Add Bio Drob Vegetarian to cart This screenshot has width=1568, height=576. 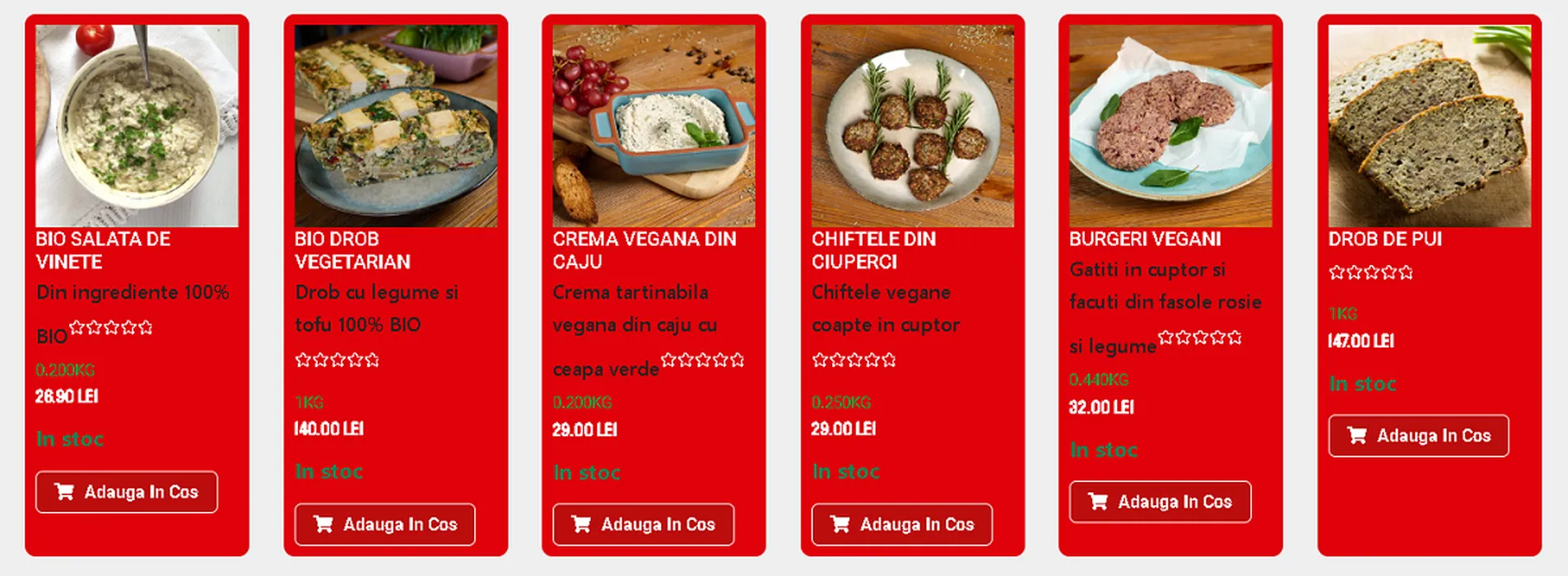tap(385, 524)
